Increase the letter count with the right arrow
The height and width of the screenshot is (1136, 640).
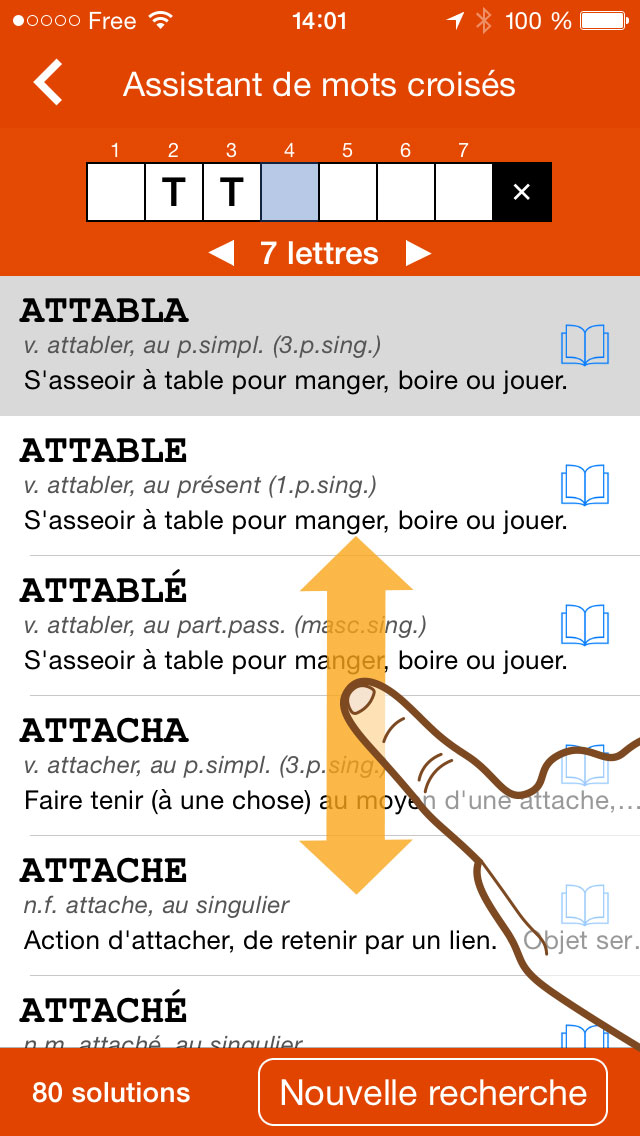[x=418, y=254]
